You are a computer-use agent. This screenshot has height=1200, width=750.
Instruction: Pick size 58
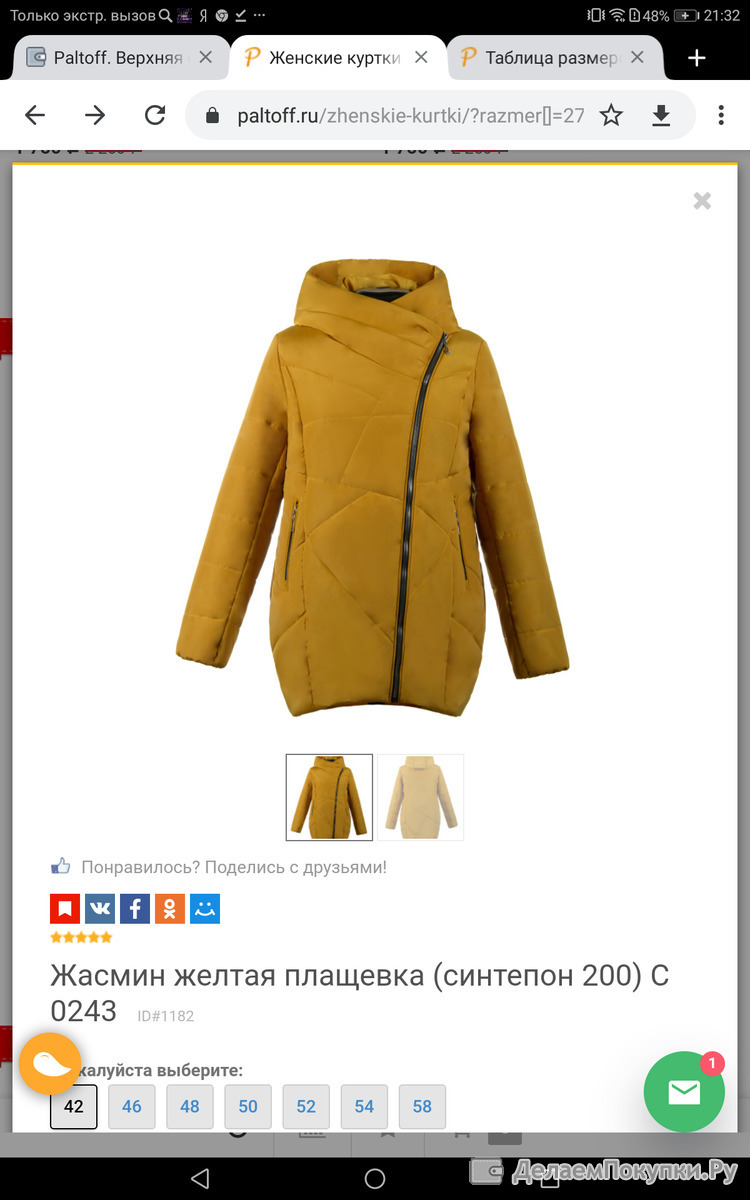pos(422,1107)
